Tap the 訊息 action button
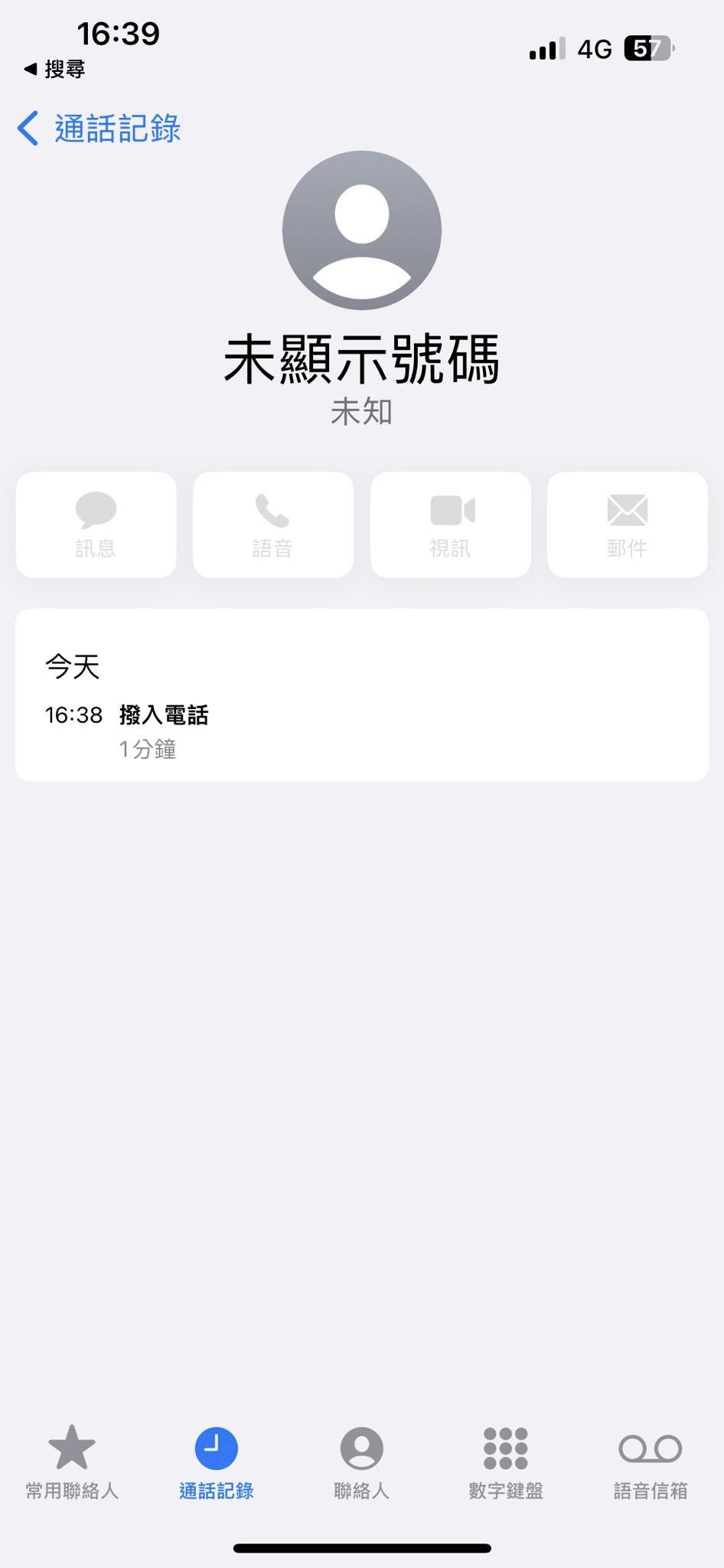Screen dimensions: 724x1568 coord(96,524)
